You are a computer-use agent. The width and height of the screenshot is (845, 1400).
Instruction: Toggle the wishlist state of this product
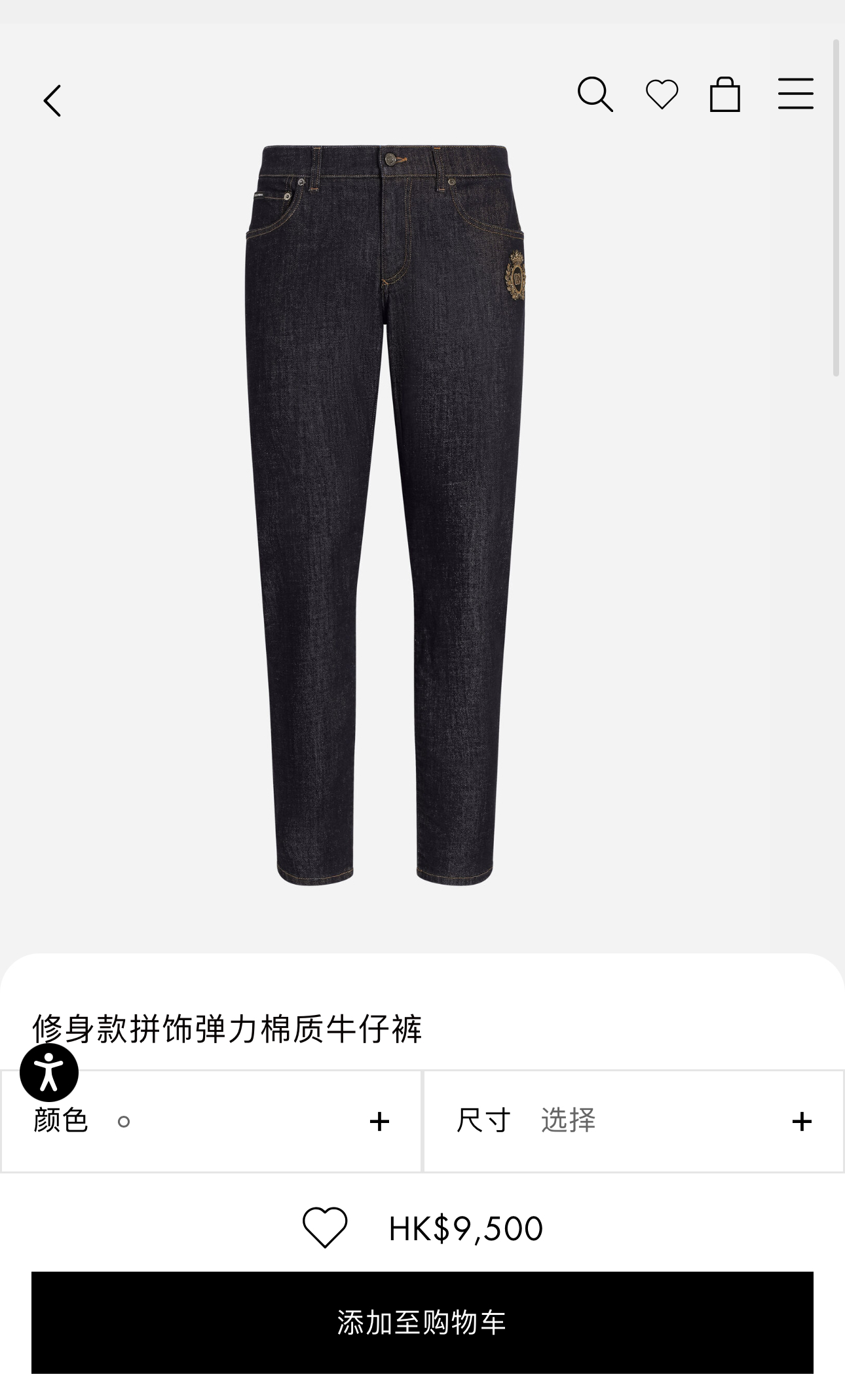326,1228
